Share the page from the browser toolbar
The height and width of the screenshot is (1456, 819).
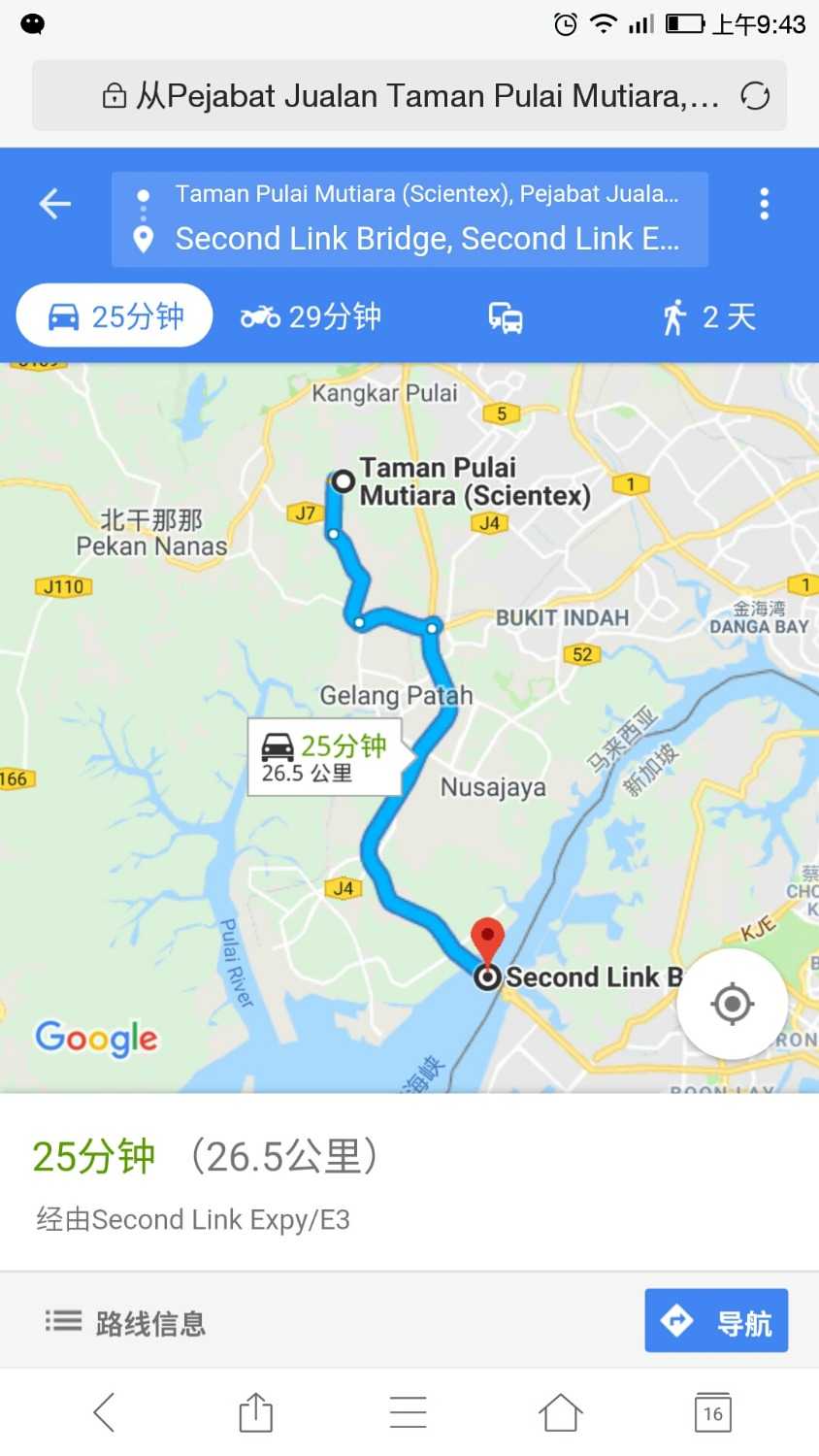pyautogui.click(x=256, y=1412)
